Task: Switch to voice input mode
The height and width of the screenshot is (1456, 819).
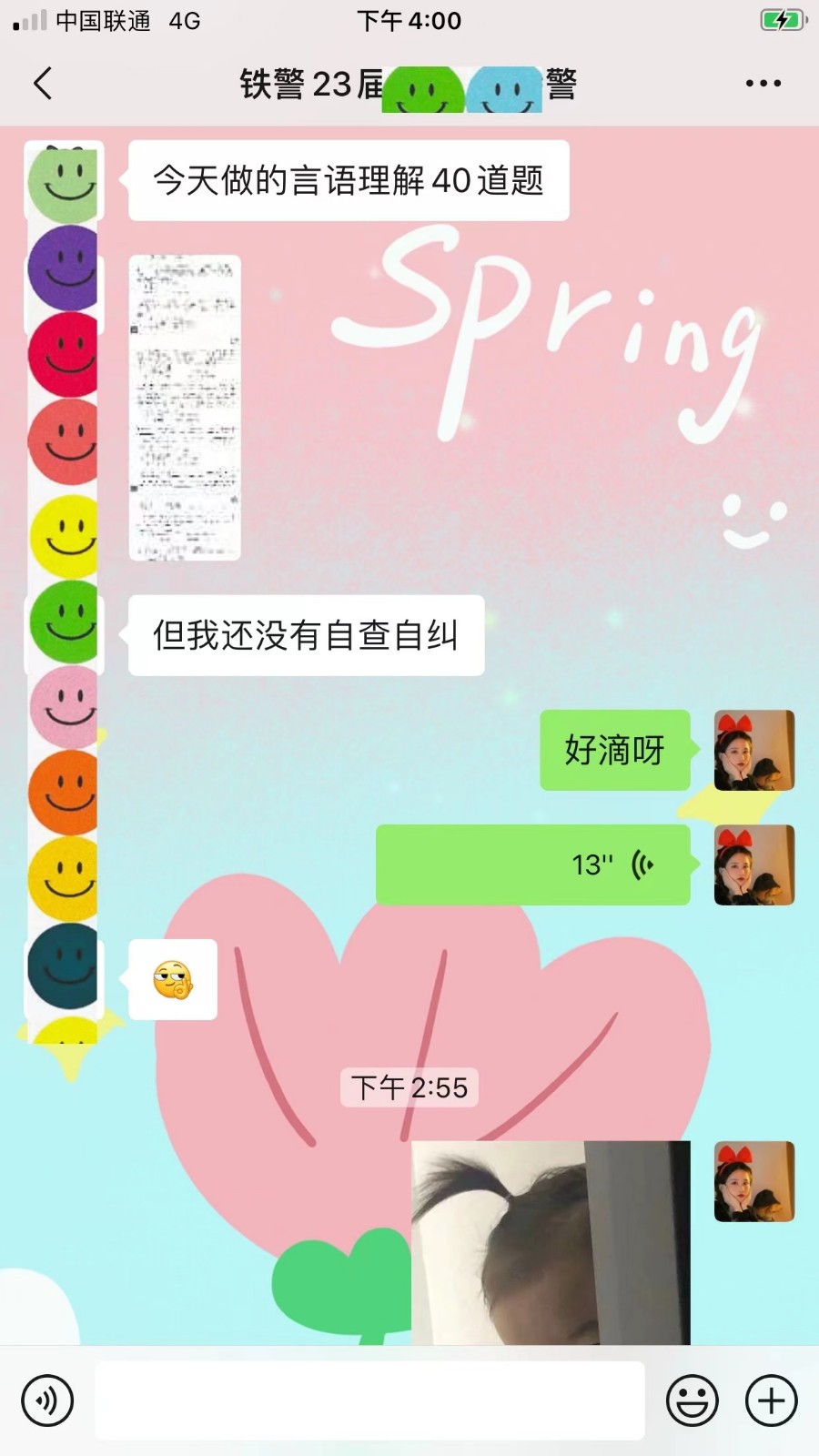Action: 47,1400
